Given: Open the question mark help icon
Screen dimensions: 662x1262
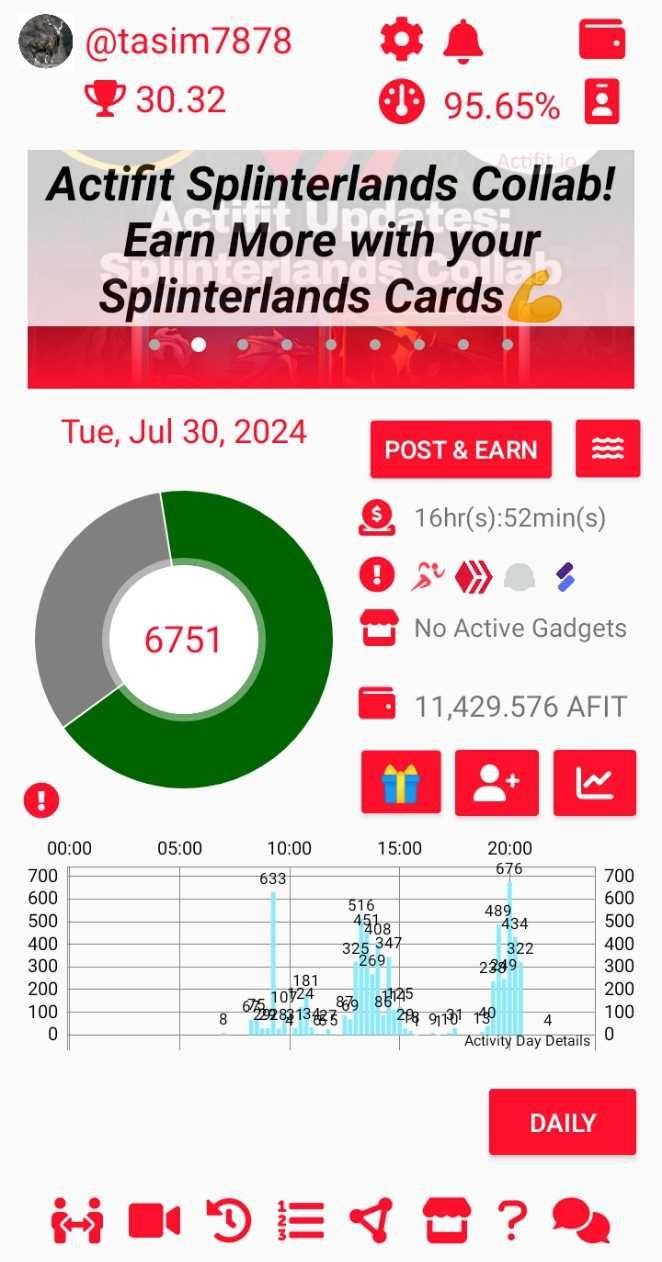Looking at the screenshot, I should pos(511,1220).
